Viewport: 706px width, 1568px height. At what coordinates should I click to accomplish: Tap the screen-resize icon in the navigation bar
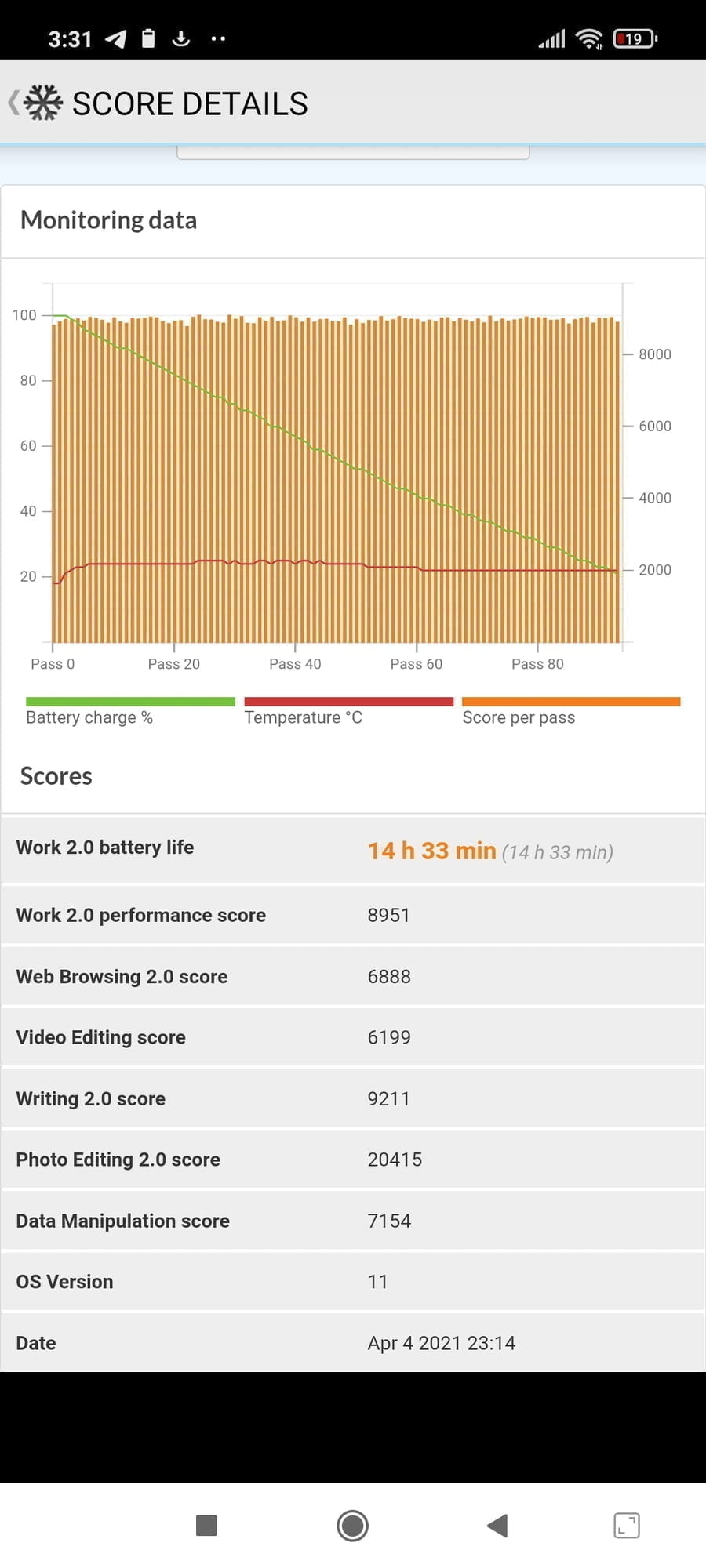pos(626,1525)
